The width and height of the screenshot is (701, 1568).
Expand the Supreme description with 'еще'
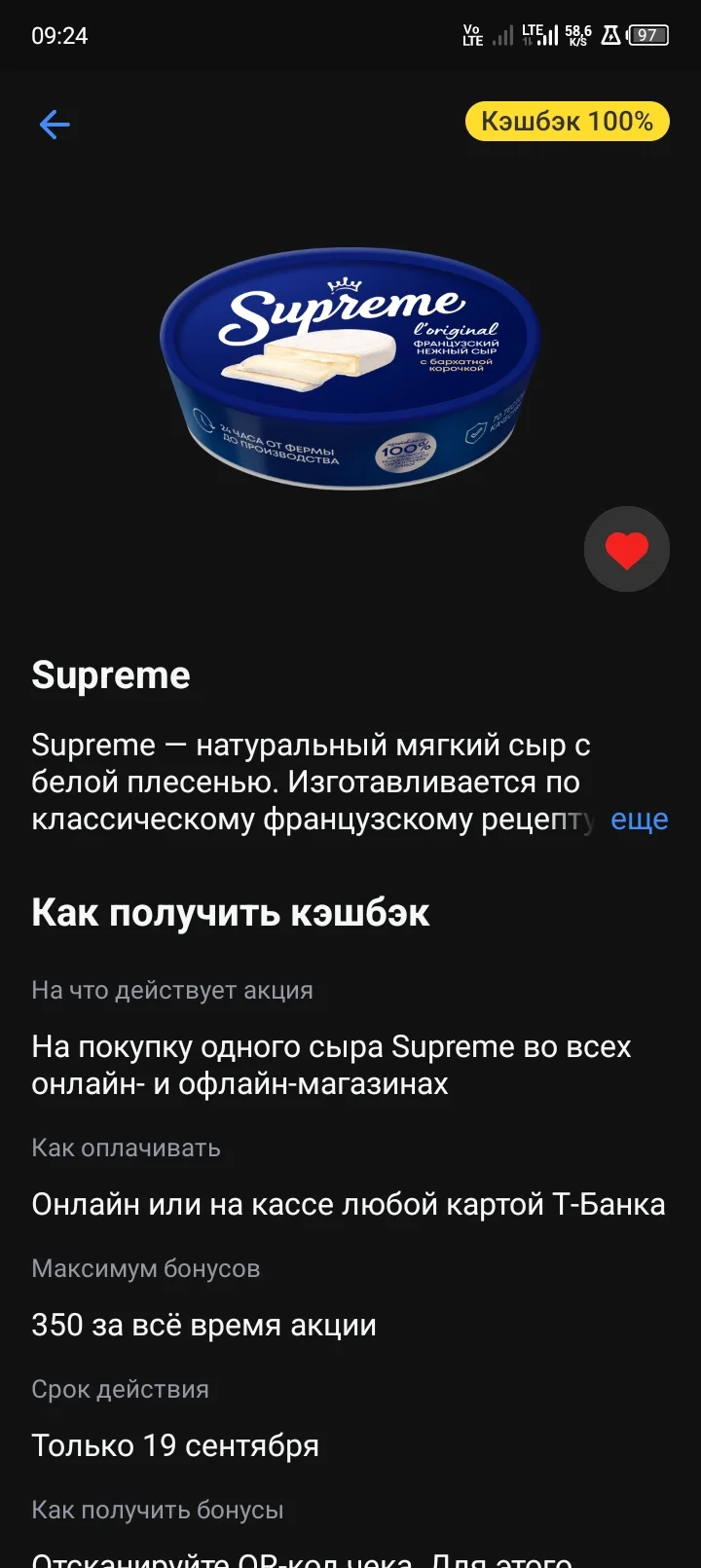[639, 820]
